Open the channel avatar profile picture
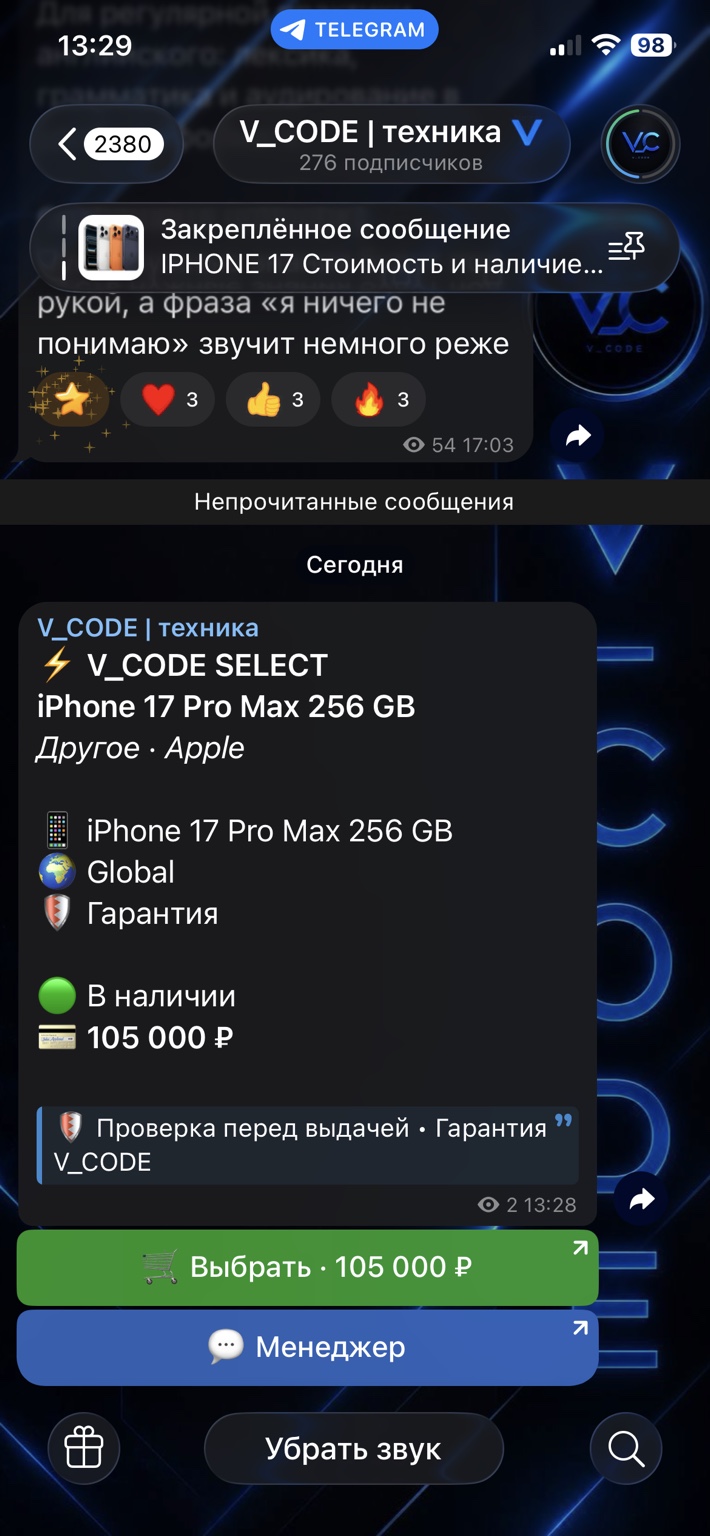The image size is (710, 1536). [640, 145]
